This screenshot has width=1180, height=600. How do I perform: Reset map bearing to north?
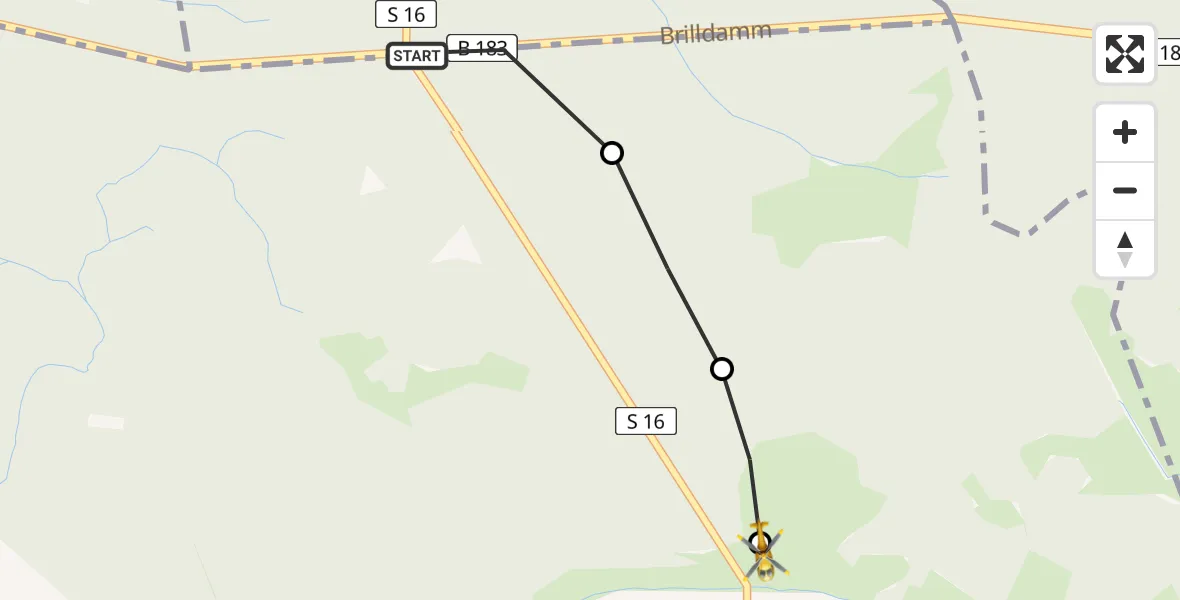[1125, 249]
